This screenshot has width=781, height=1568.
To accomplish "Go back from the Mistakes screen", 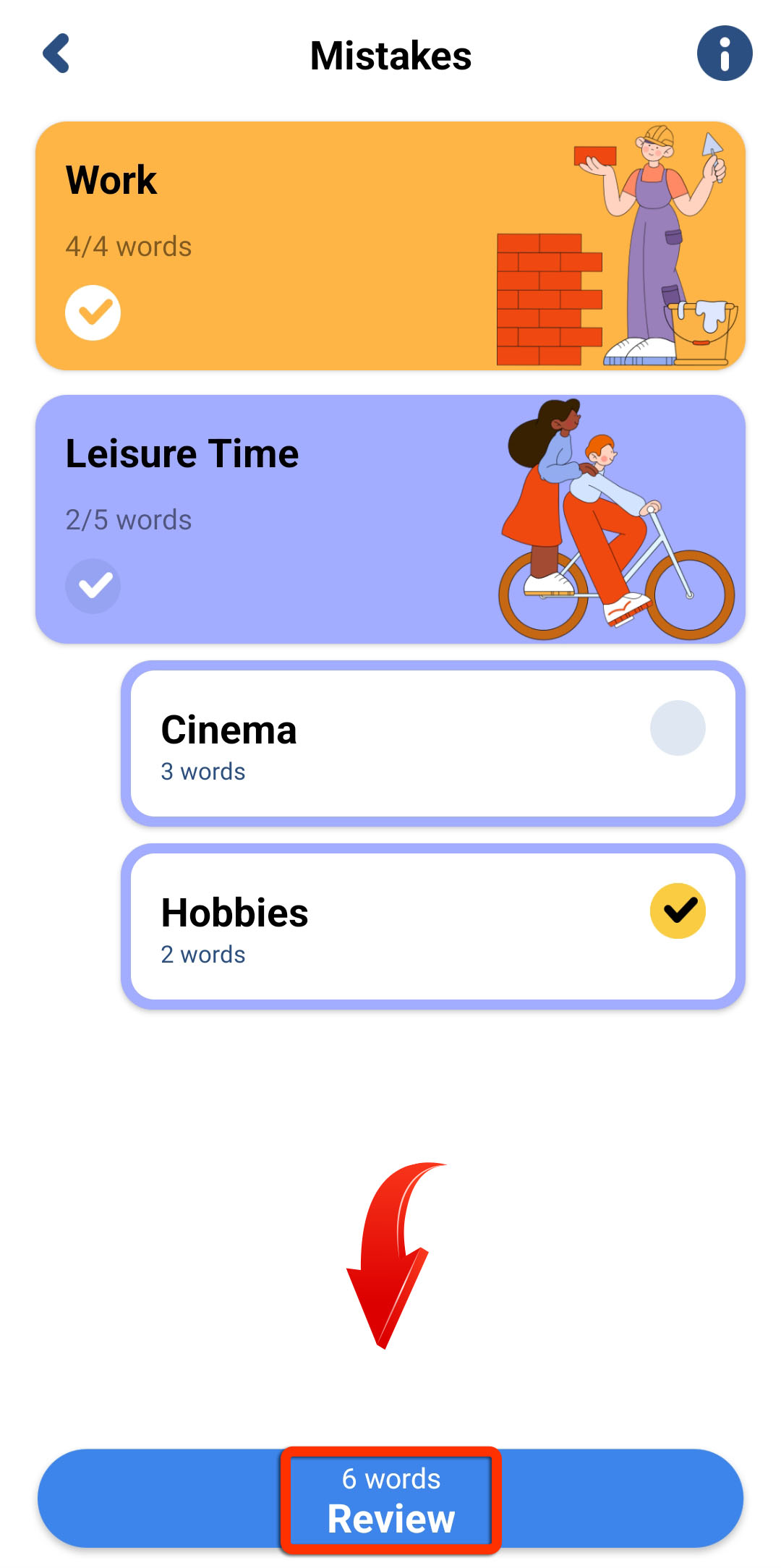I will [x=56, y=54].
